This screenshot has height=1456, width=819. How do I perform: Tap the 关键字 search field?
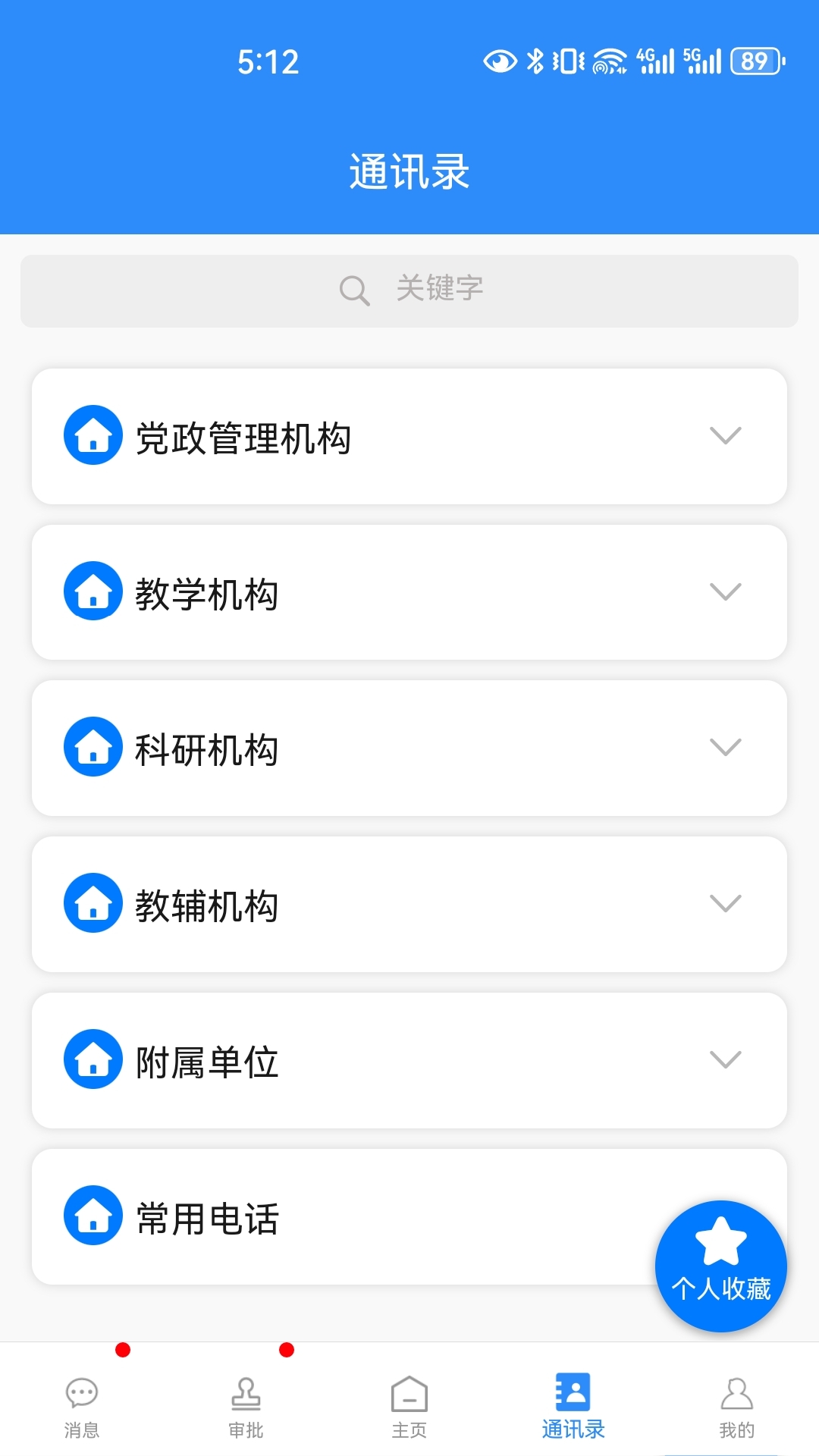[409, 290]
